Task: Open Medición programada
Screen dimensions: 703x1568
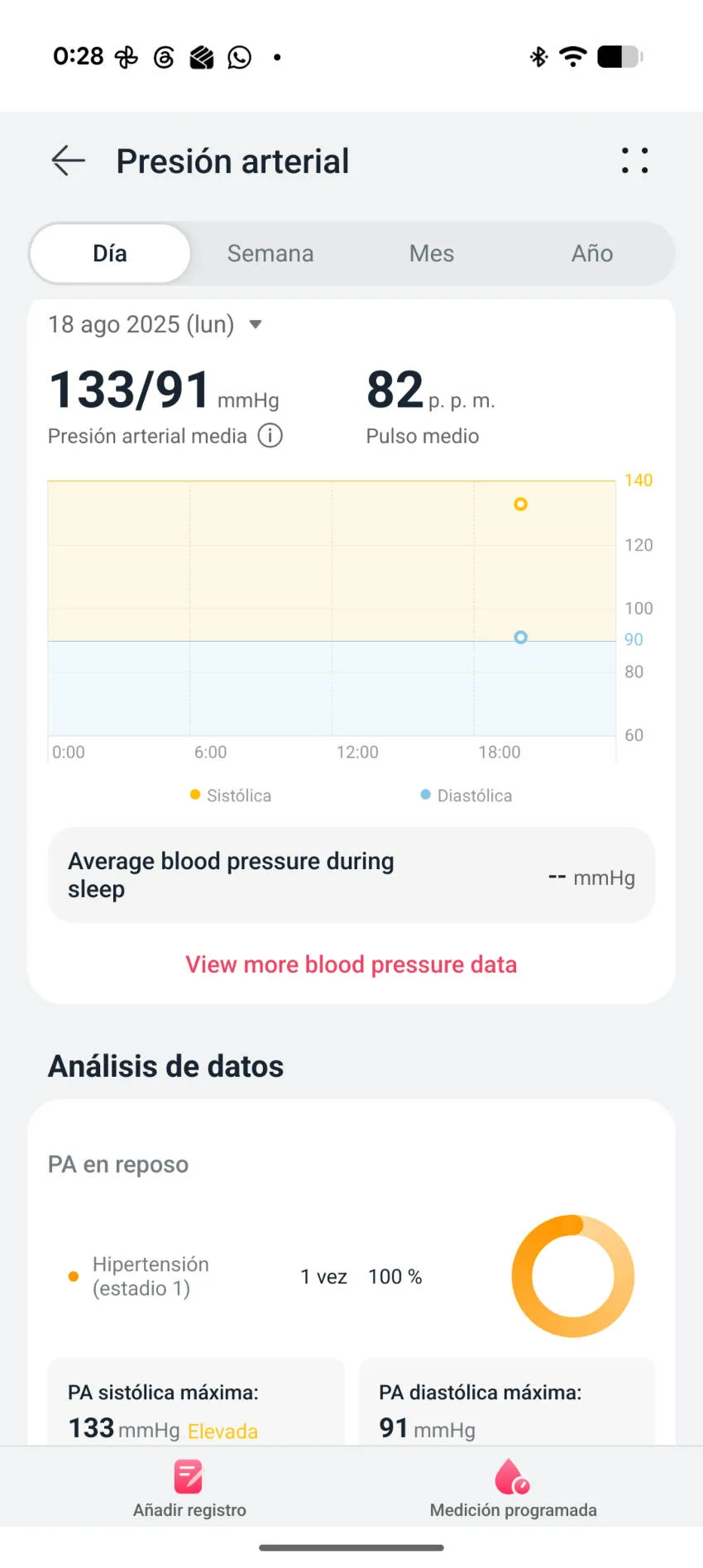Action: pyautogui.click(x=513, y=1489)
